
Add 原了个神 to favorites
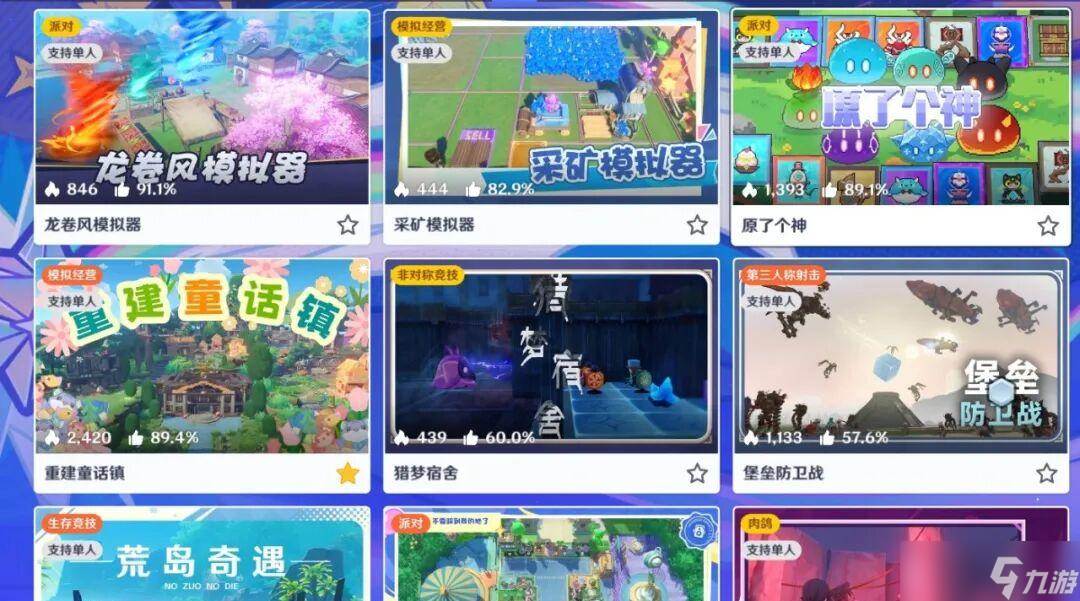1047,226
